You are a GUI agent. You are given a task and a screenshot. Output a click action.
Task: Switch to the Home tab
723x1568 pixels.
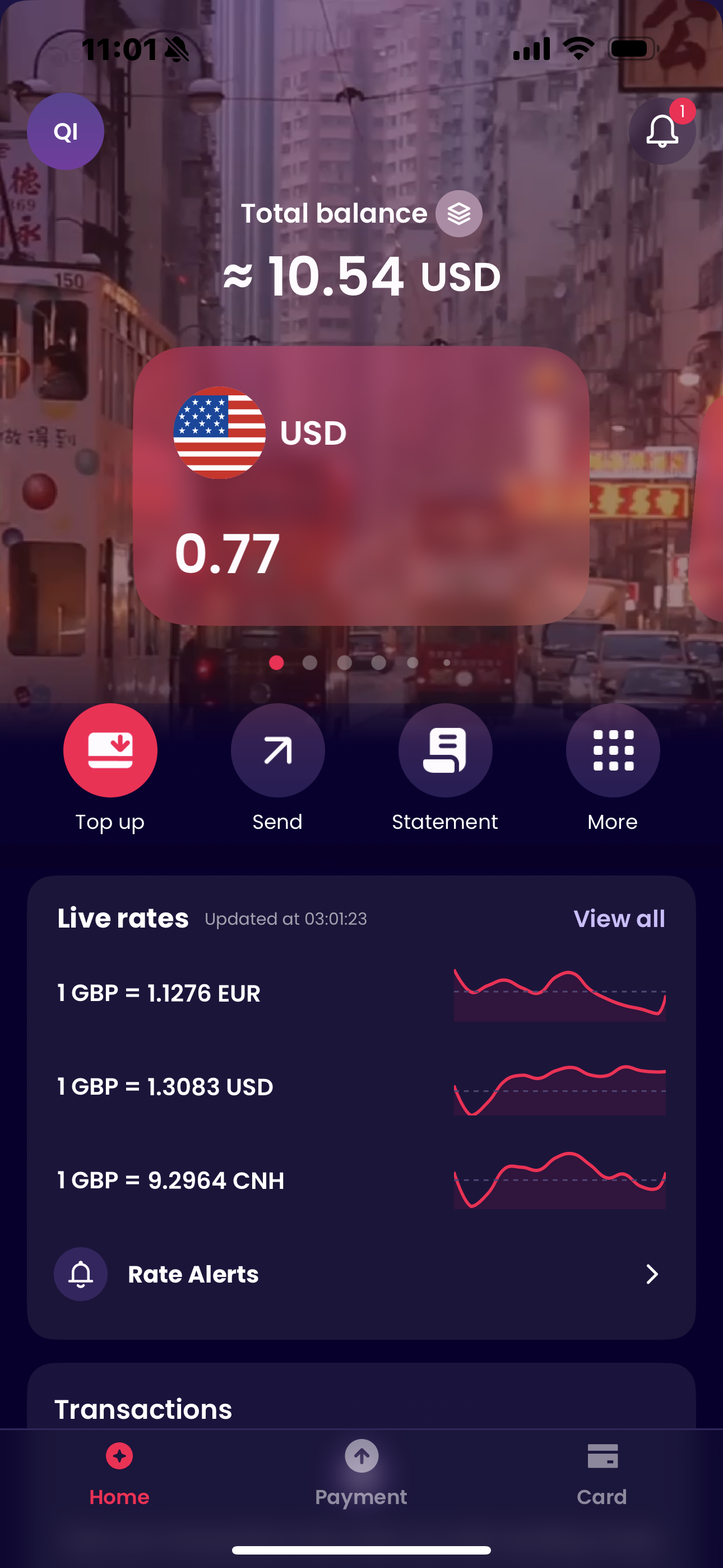[x=119, y=1473]
